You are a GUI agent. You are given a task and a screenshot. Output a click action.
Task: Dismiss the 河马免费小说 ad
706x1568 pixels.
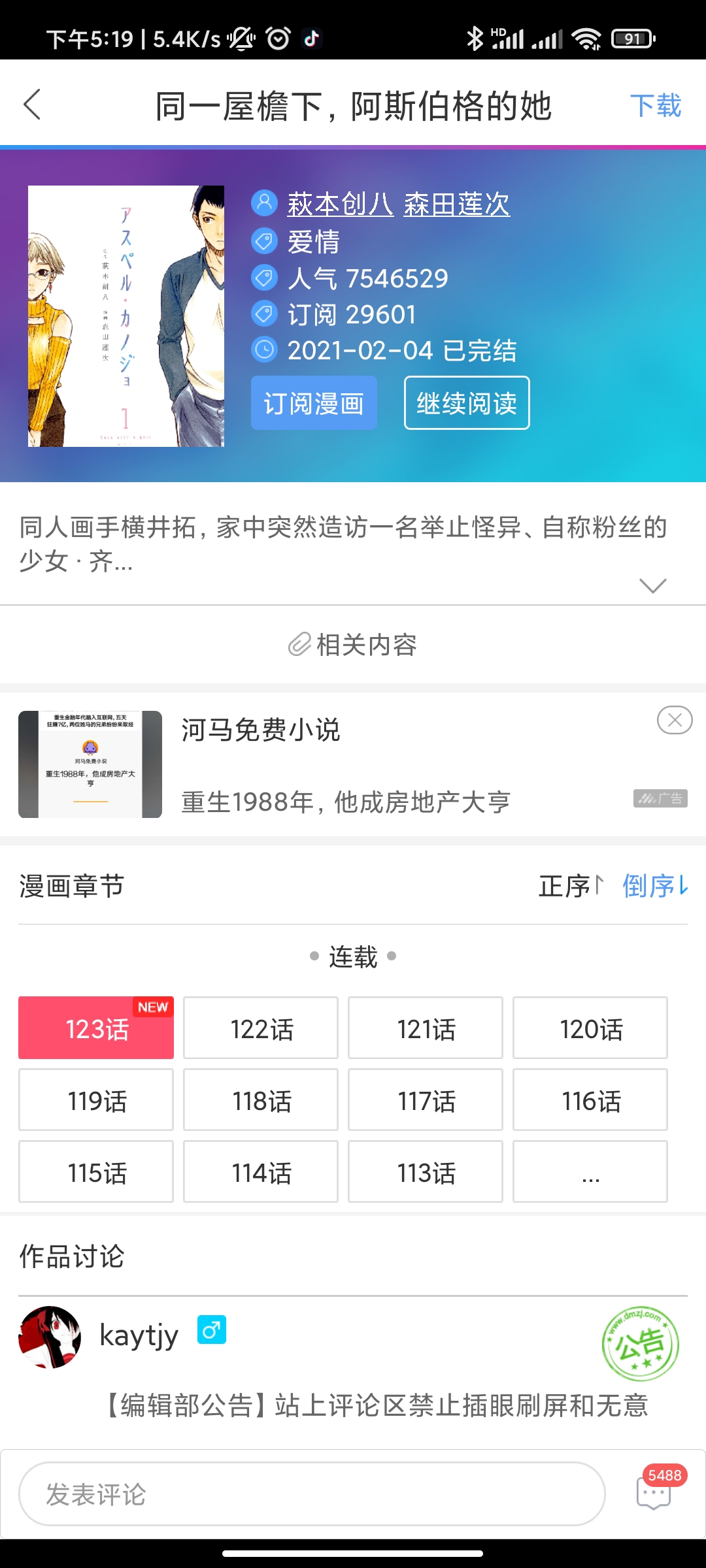[675, 720]
